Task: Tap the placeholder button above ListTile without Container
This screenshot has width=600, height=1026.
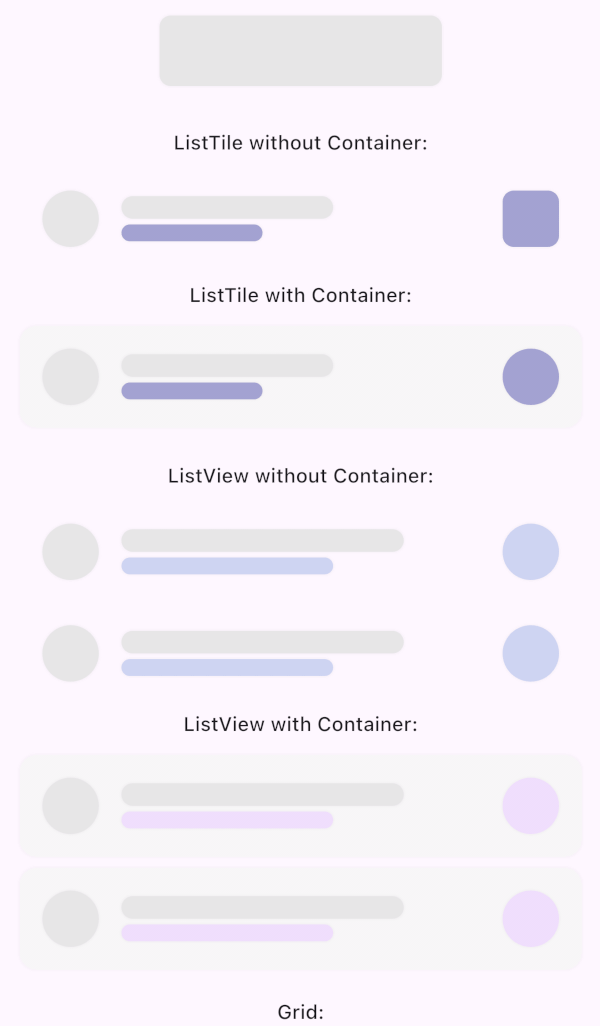Action: (x=300, y=51)
